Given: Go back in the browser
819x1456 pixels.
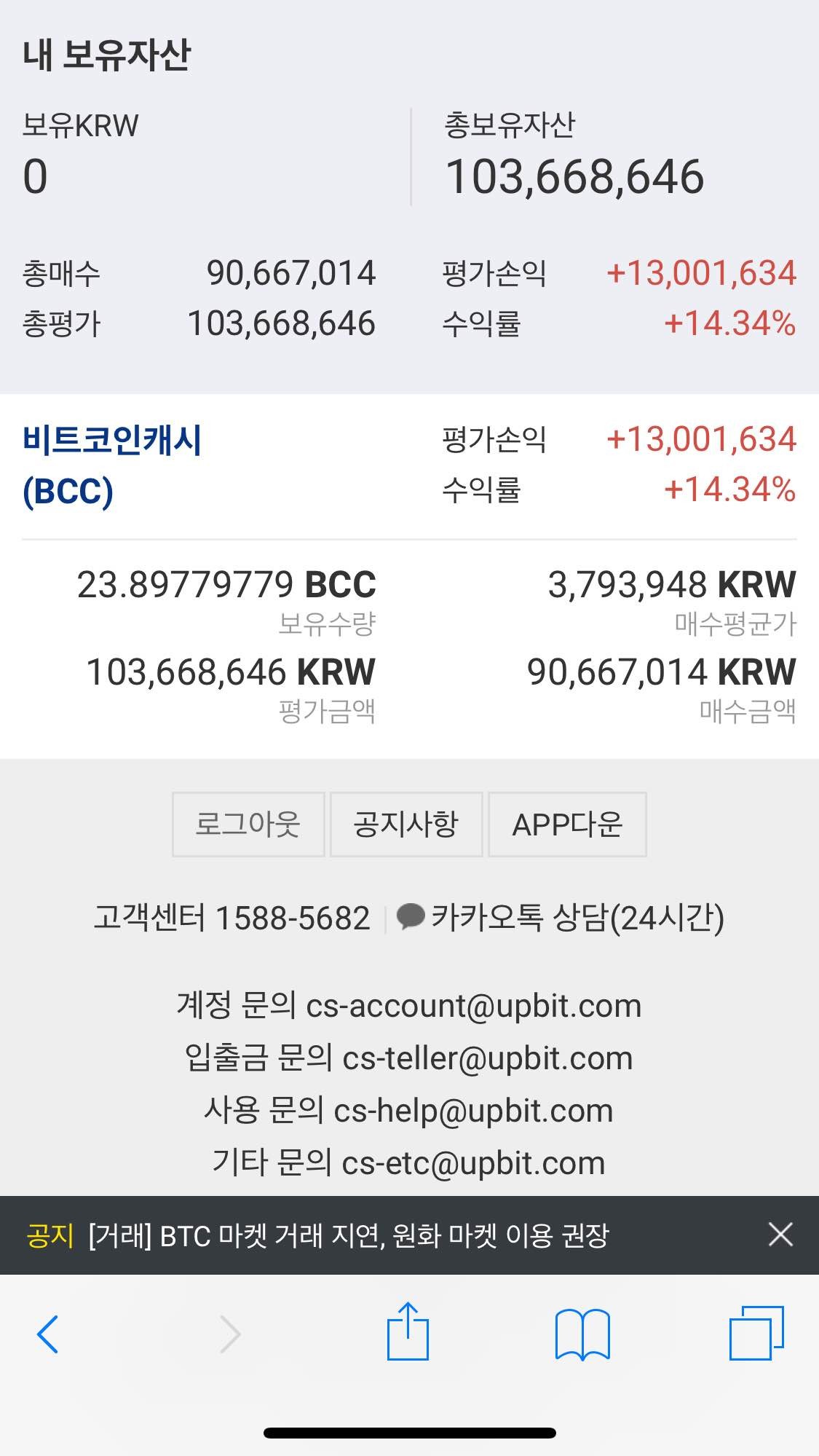Looking at the screenshot, I should pos(48,1334).
